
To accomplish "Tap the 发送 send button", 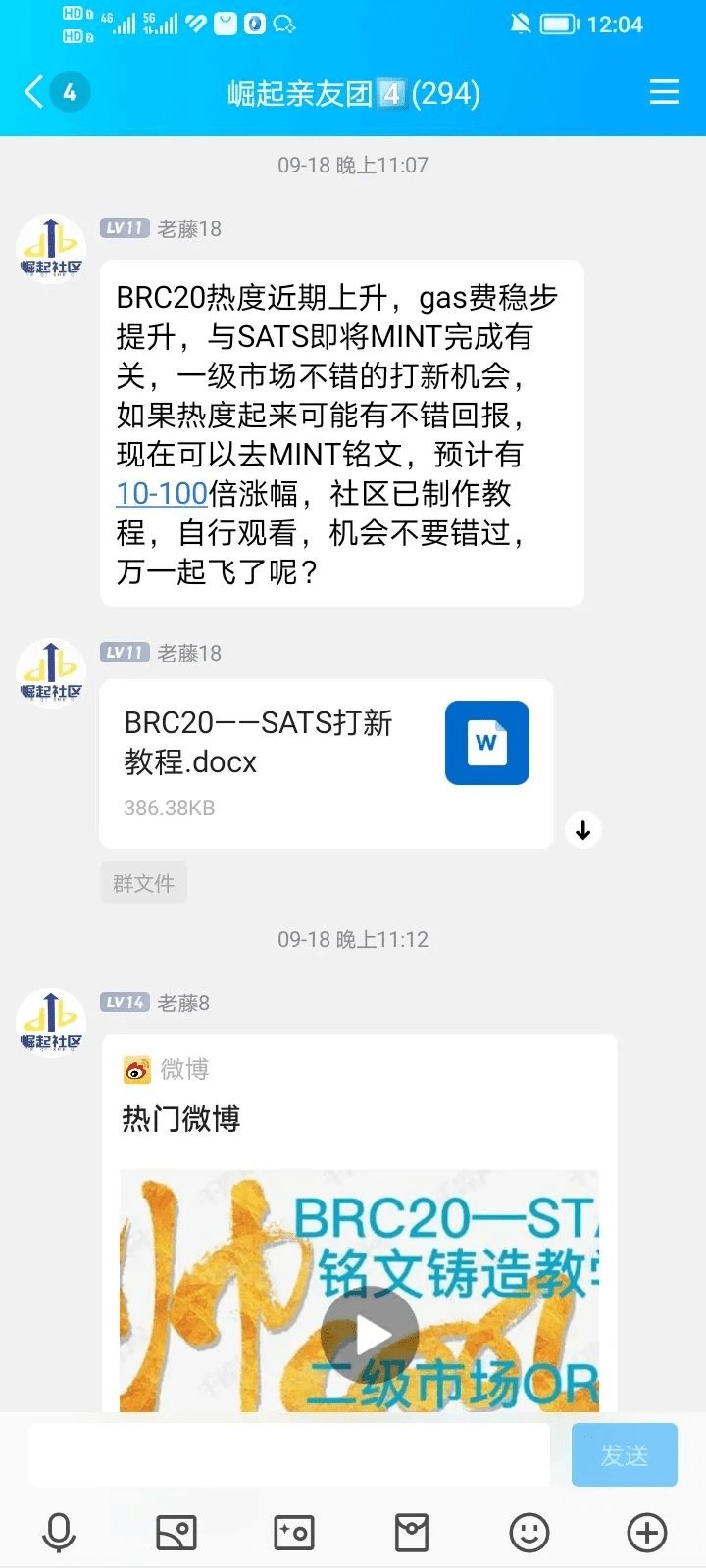I will [x=624, y=1454].
